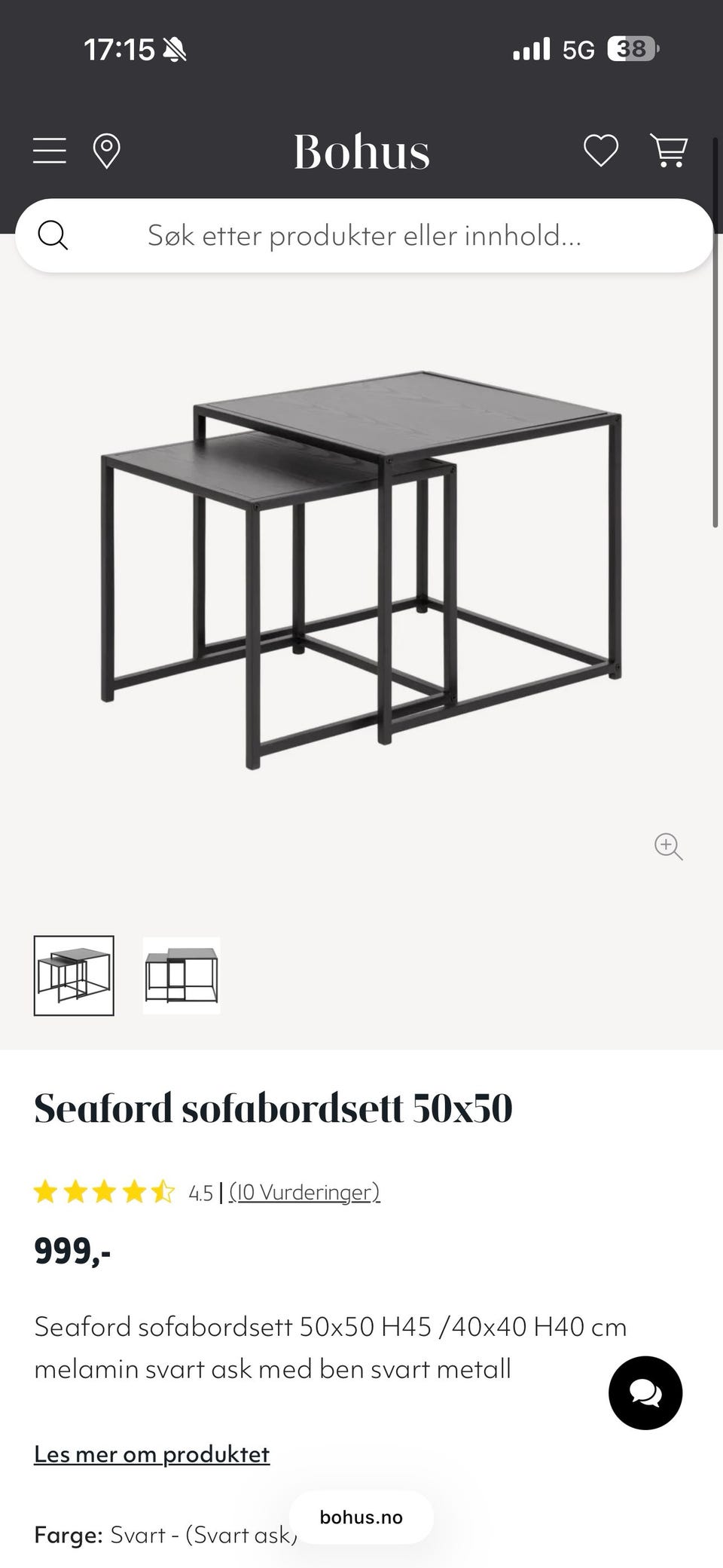Open the shopping cart
The width and height of the screenshot is (723, 1568).
click(x=669, y=151)
